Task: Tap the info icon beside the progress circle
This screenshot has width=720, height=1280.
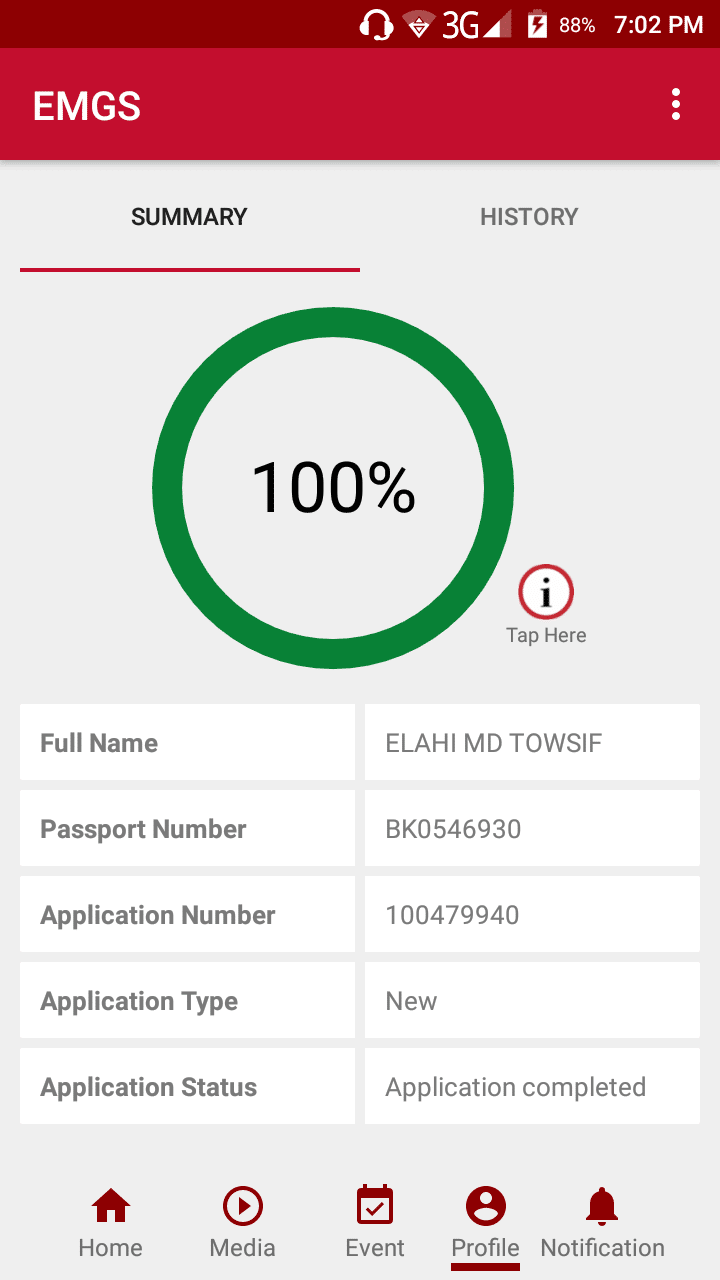Action: (x=546, y=593)
